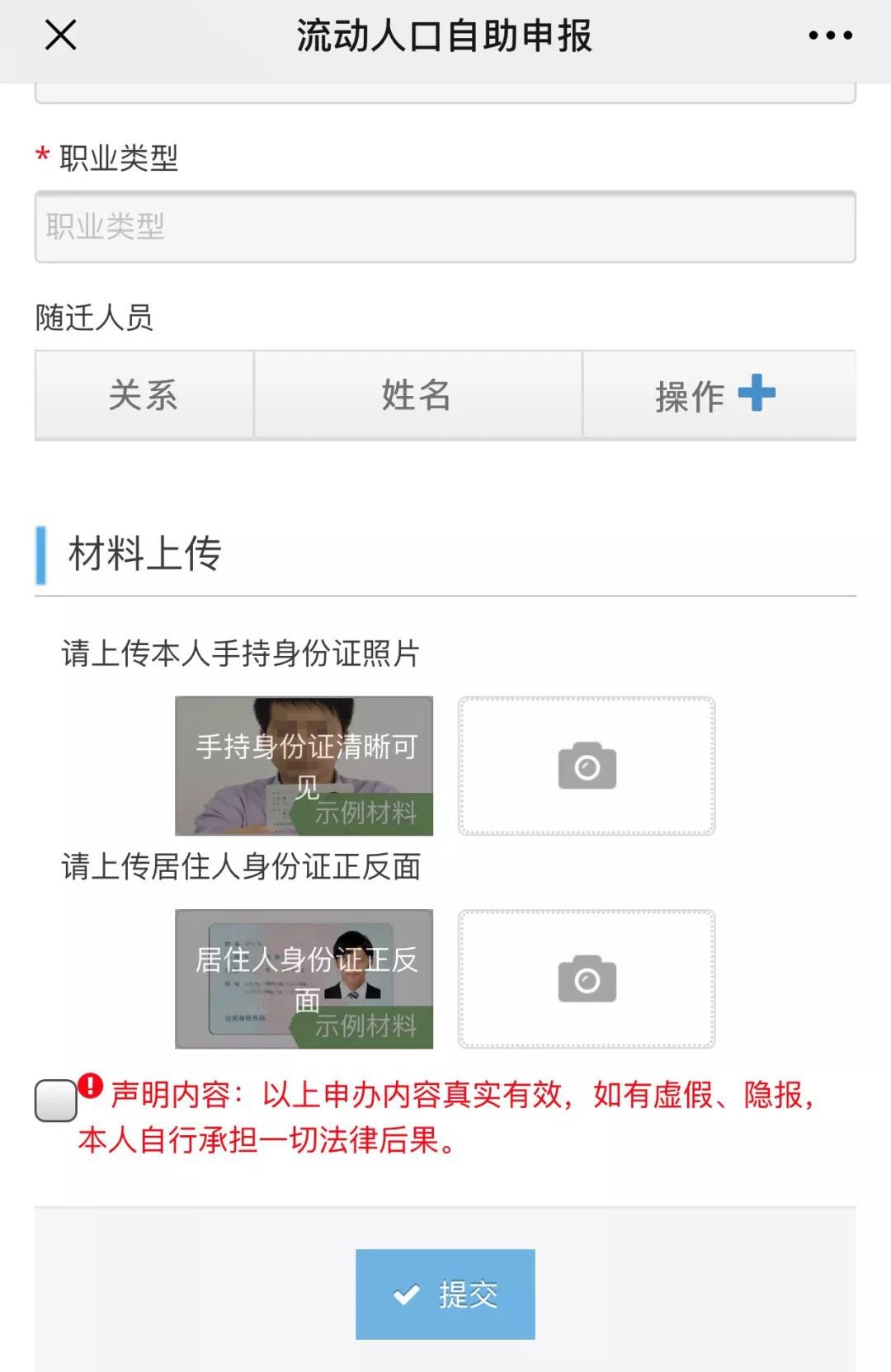
Task: Add a 随迁人员 row with plus
Action: 756,393
